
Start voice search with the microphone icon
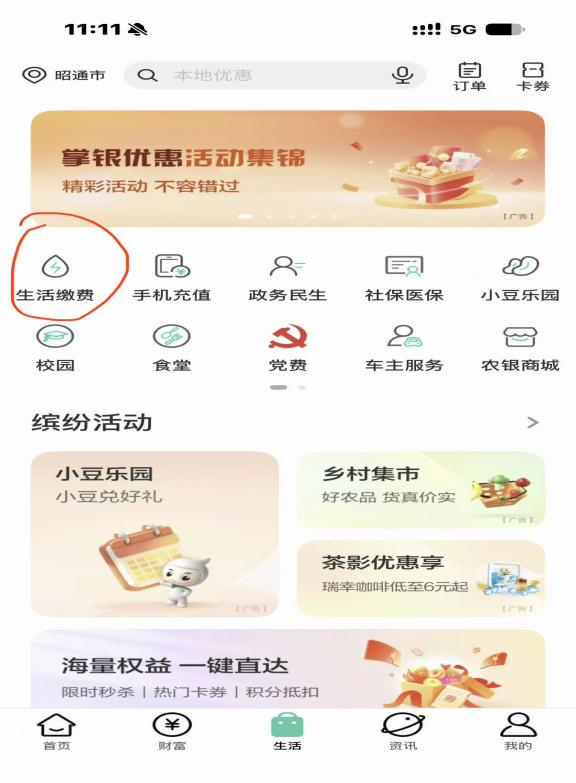click(x=402, y=75)
